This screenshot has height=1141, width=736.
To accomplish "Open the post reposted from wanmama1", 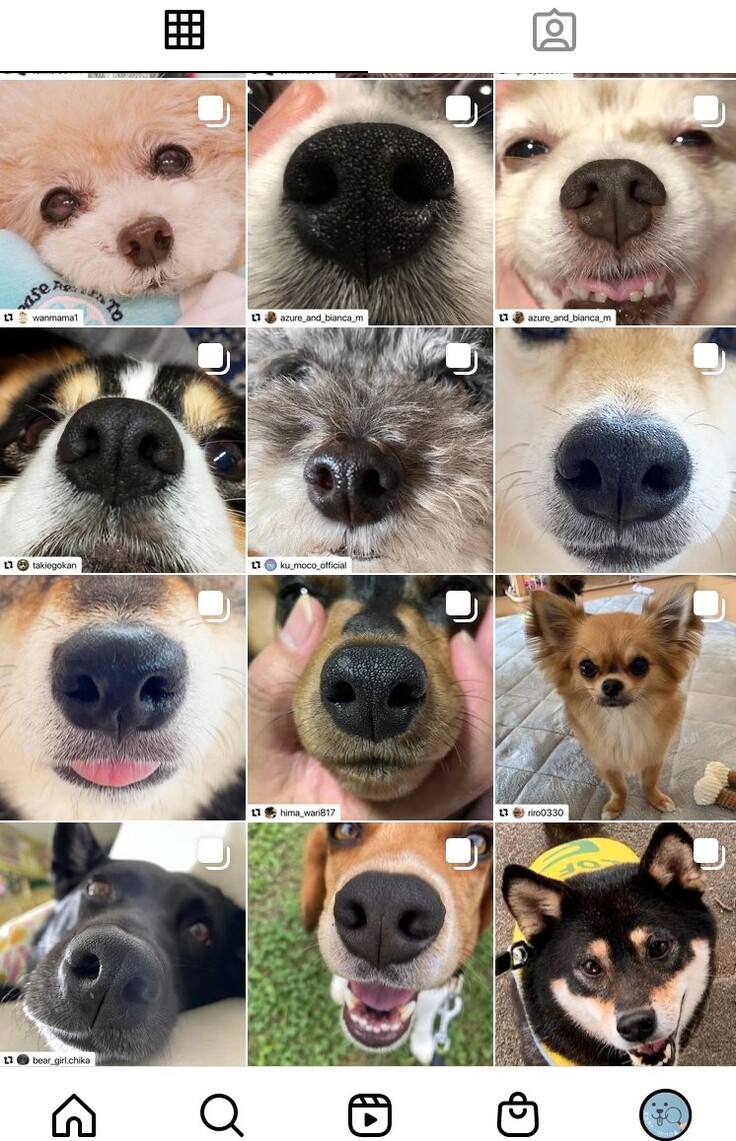I will 122,200.
